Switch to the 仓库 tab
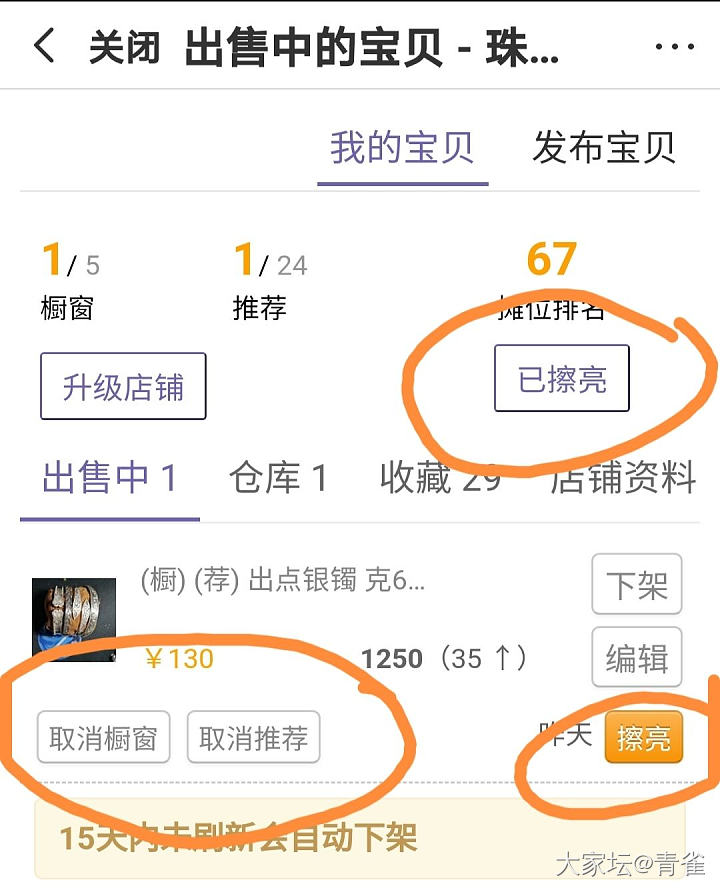720x892 pixels. [x=278, y=478]
